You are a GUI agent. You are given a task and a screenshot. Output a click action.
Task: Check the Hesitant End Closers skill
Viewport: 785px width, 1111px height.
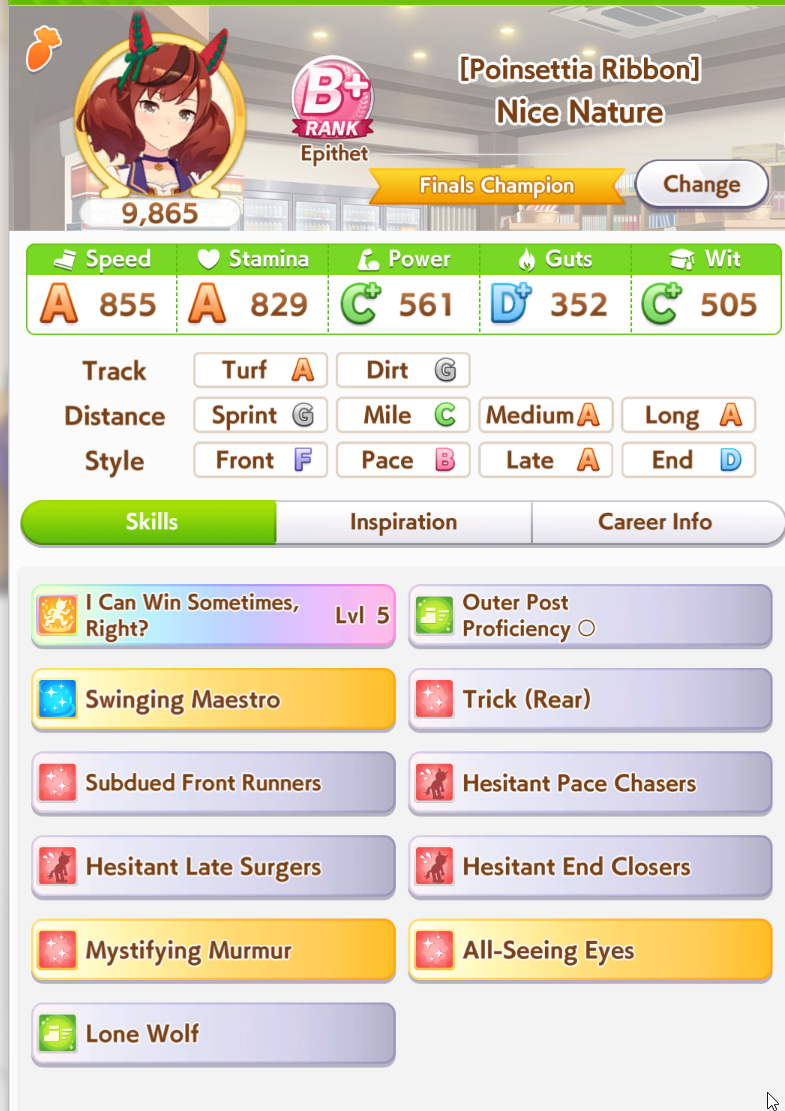(590, 866)
